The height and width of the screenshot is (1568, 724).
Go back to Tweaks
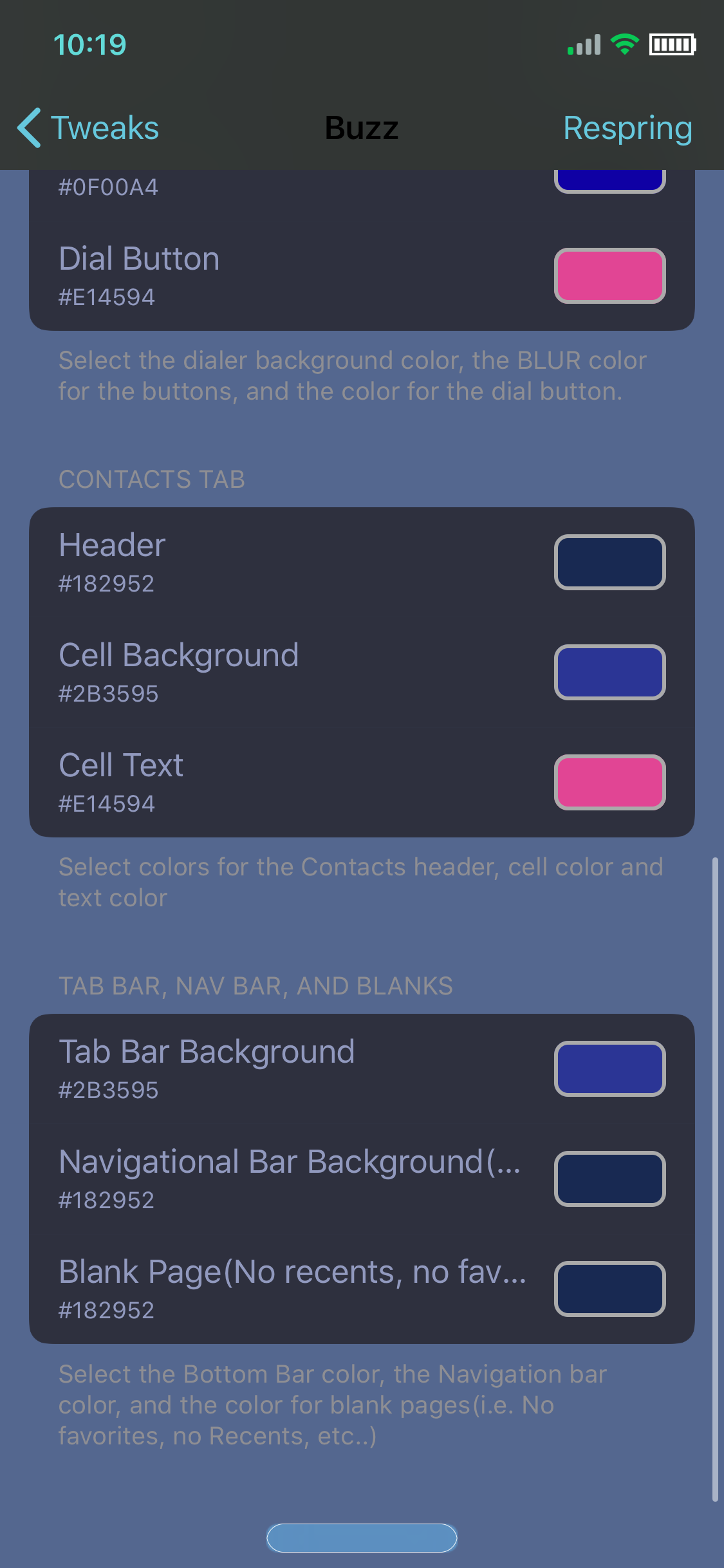(x=88, y=127)
